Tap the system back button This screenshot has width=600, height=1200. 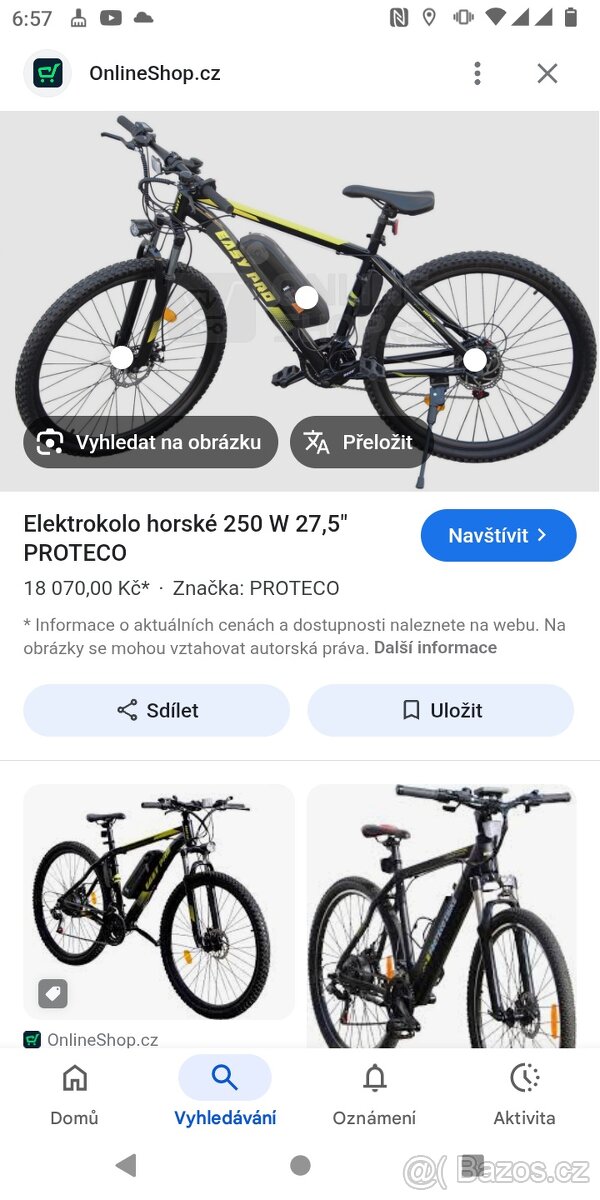click(x=126, y=1164)
